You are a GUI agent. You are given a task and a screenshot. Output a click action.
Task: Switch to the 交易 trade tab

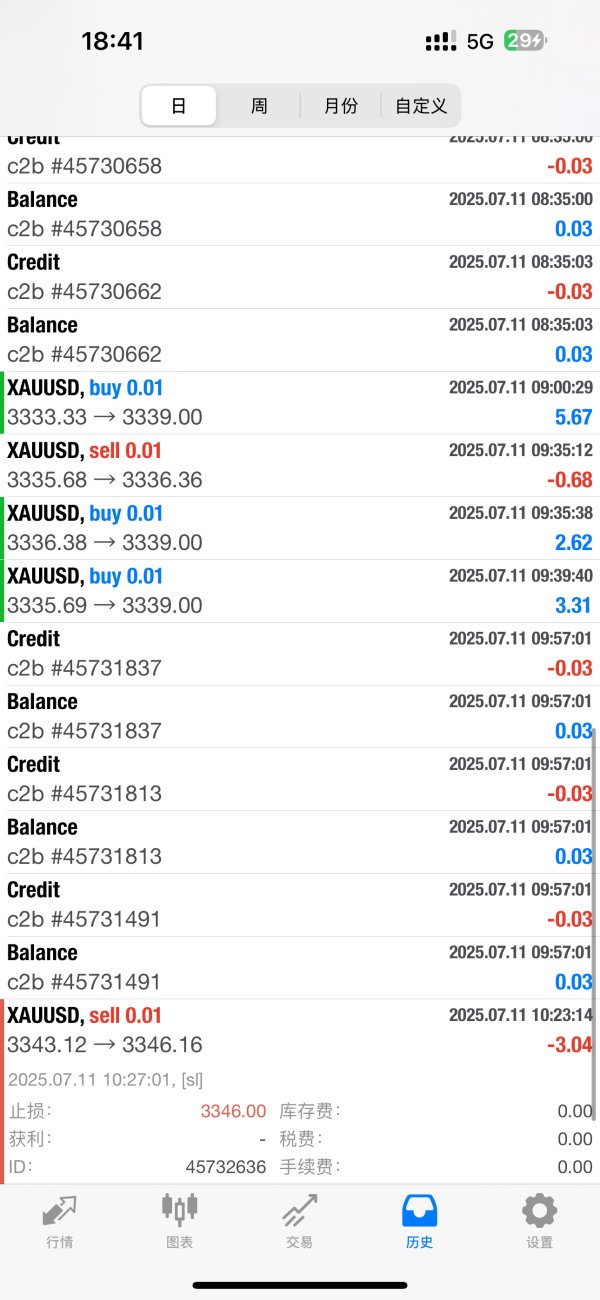[x=299, y=1221]
